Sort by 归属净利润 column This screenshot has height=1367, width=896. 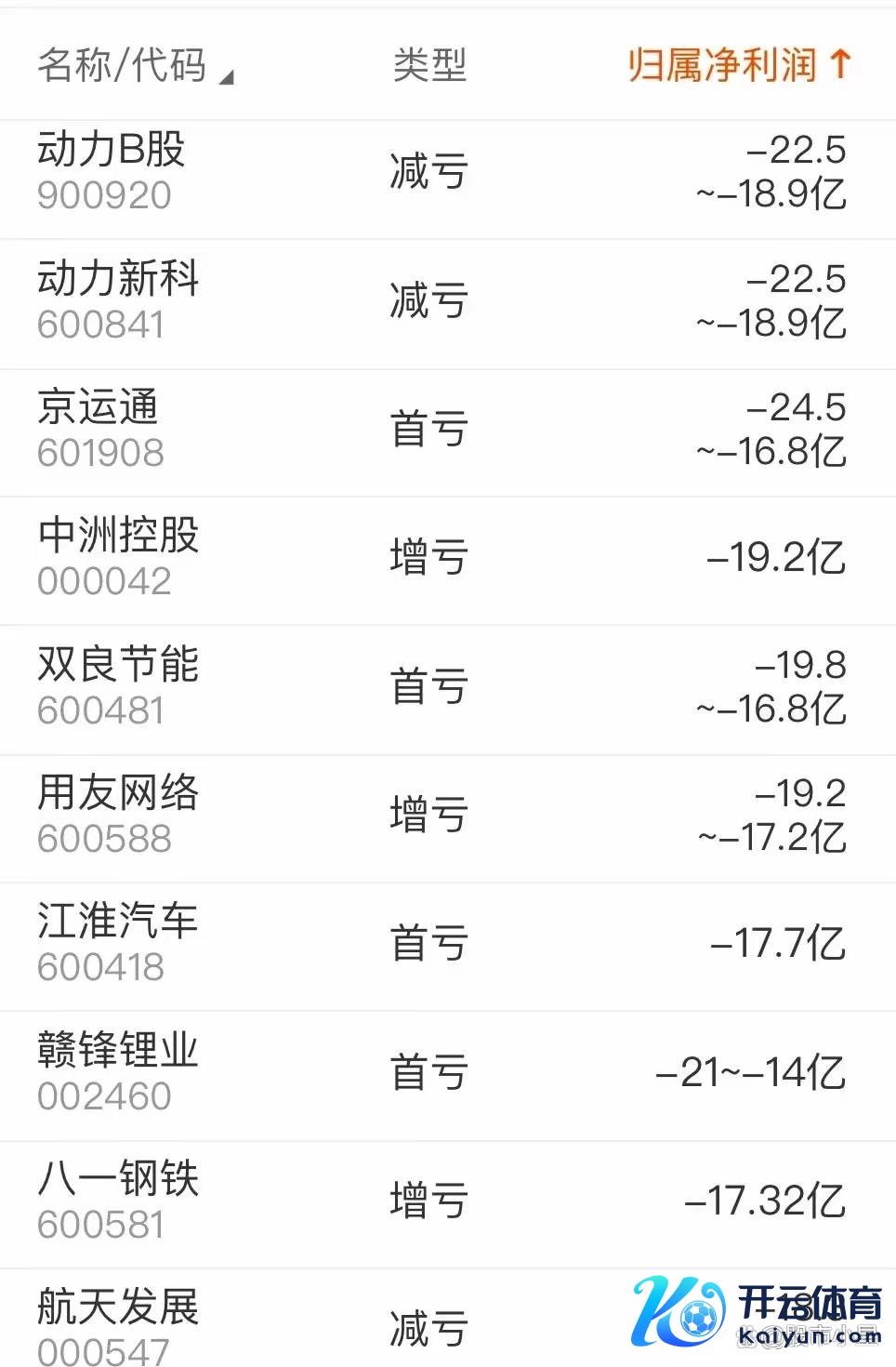[739, 65]
